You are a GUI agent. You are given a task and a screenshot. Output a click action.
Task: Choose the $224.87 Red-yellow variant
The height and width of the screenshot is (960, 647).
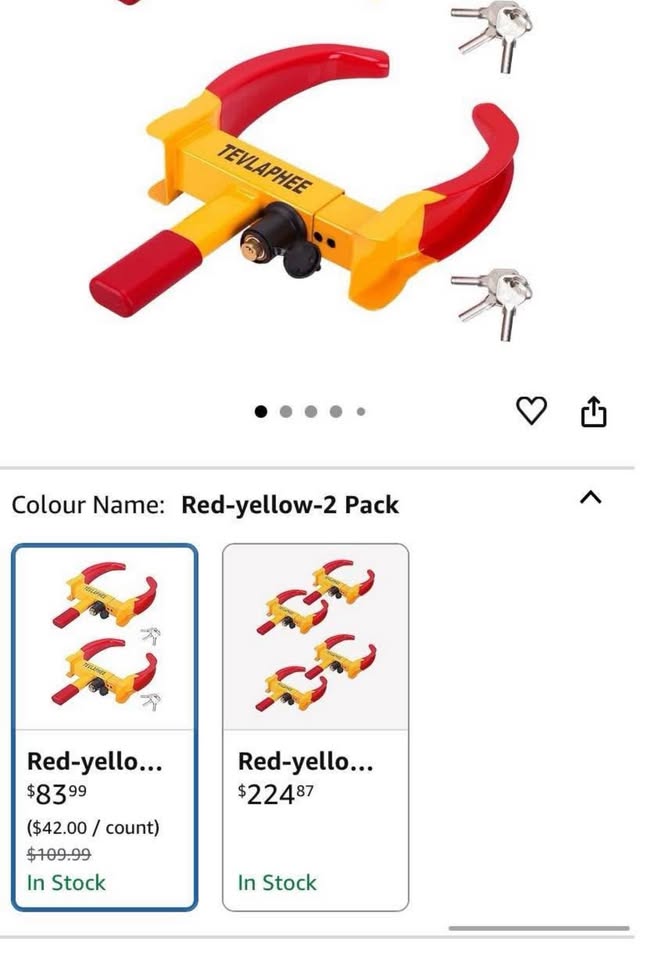tap(315, 727)
